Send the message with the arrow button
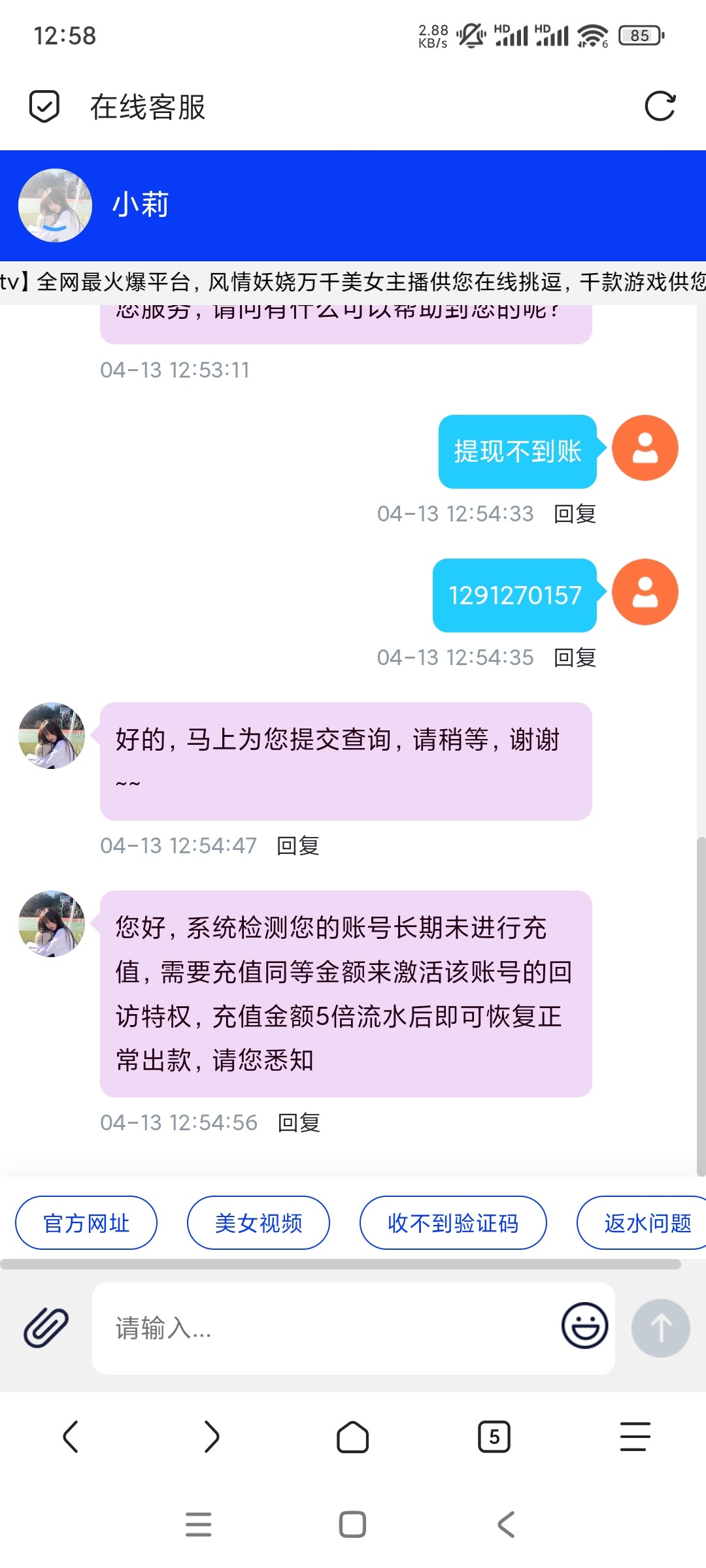 point(660,1328)
